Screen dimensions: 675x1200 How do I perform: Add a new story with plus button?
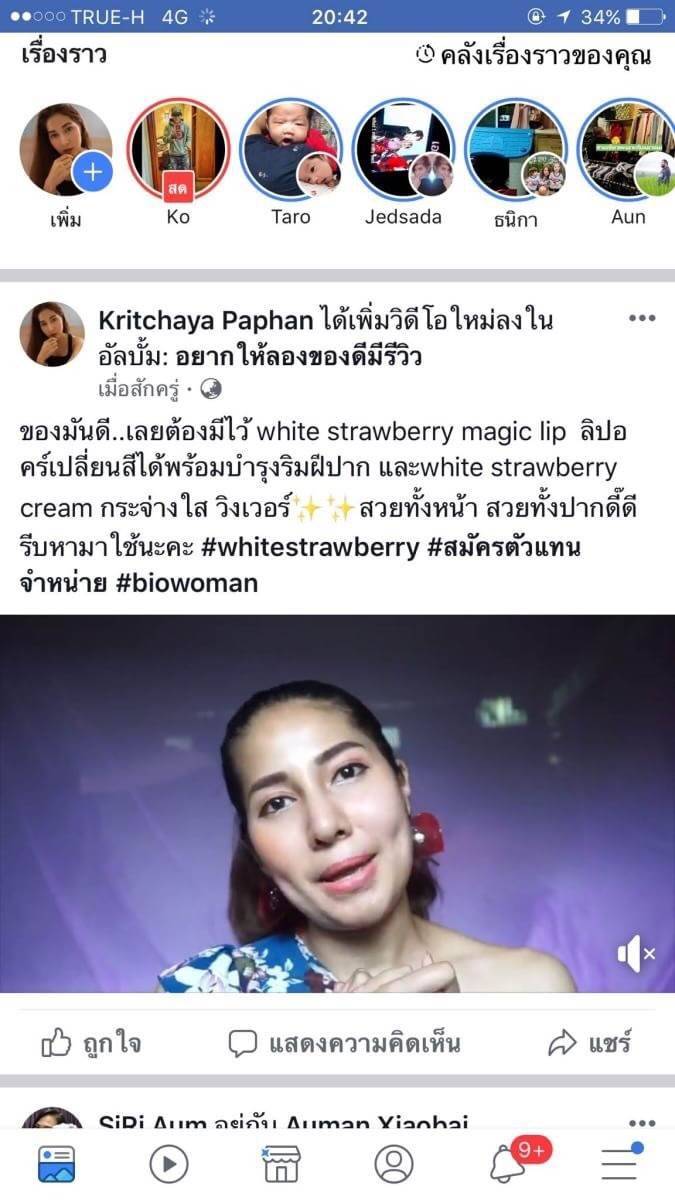point(92,172)
